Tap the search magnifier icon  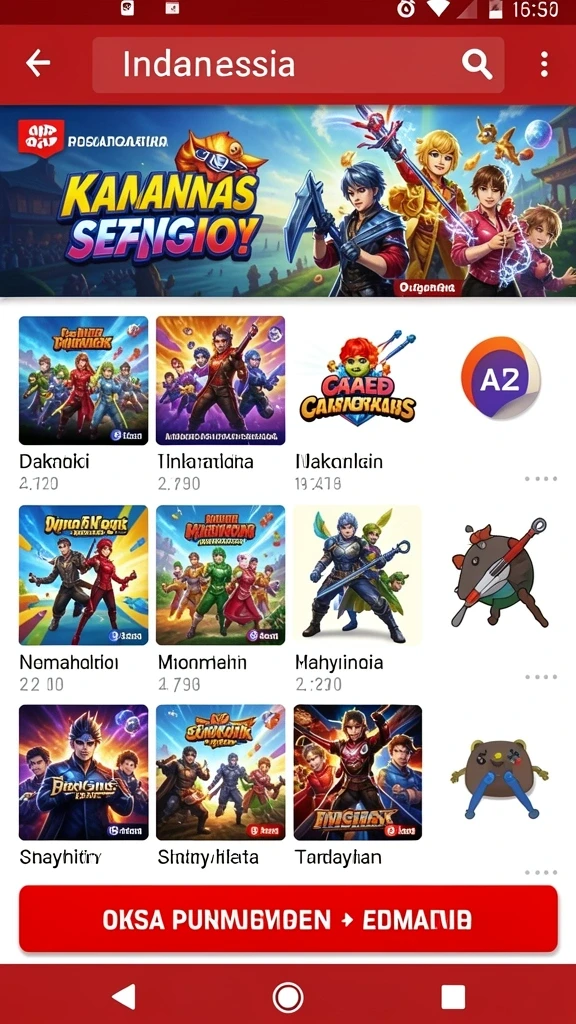477,65
